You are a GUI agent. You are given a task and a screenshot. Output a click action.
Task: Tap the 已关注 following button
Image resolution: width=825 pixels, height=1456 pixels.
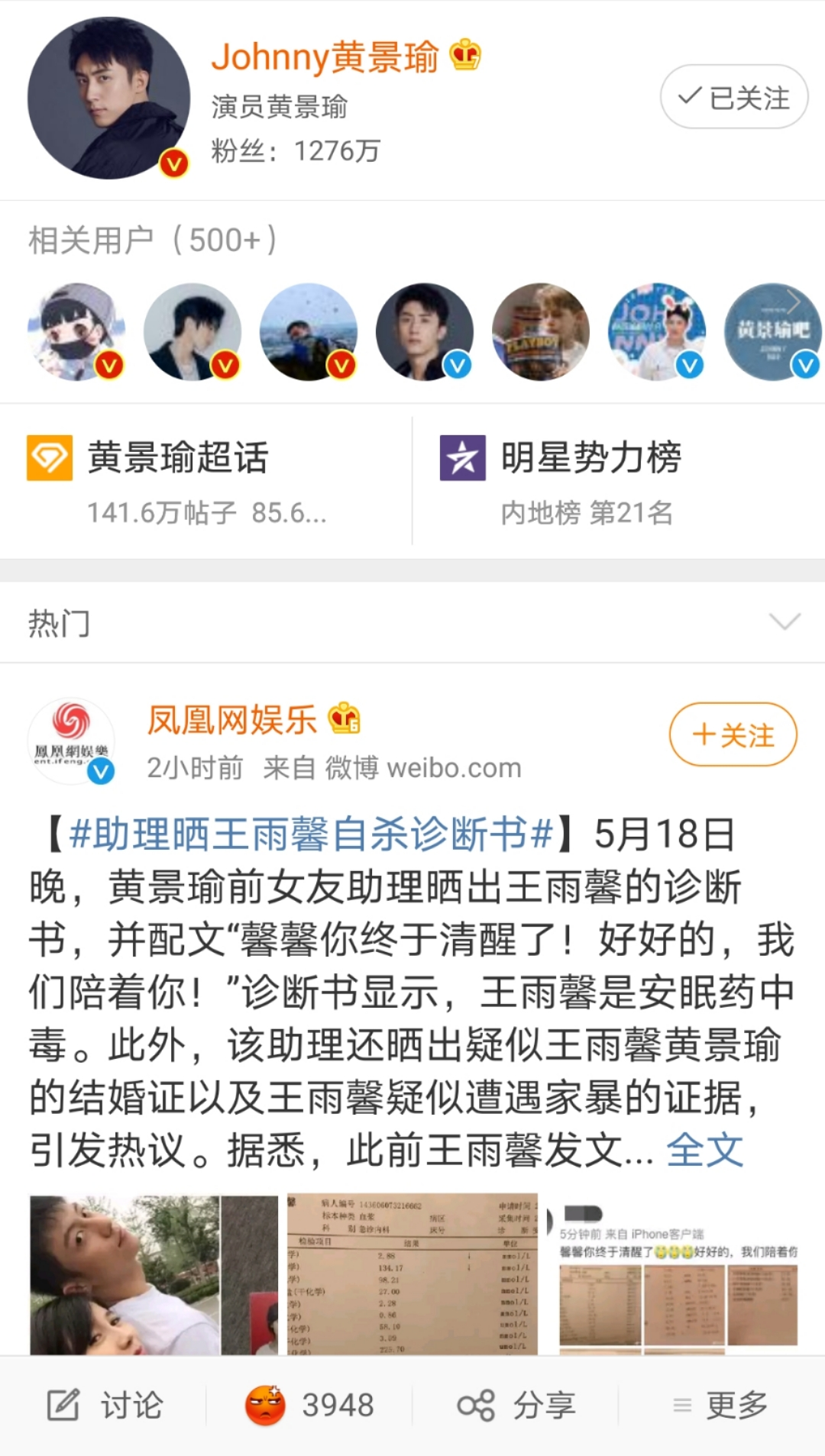pyautogui.click(x=733, y=97)
